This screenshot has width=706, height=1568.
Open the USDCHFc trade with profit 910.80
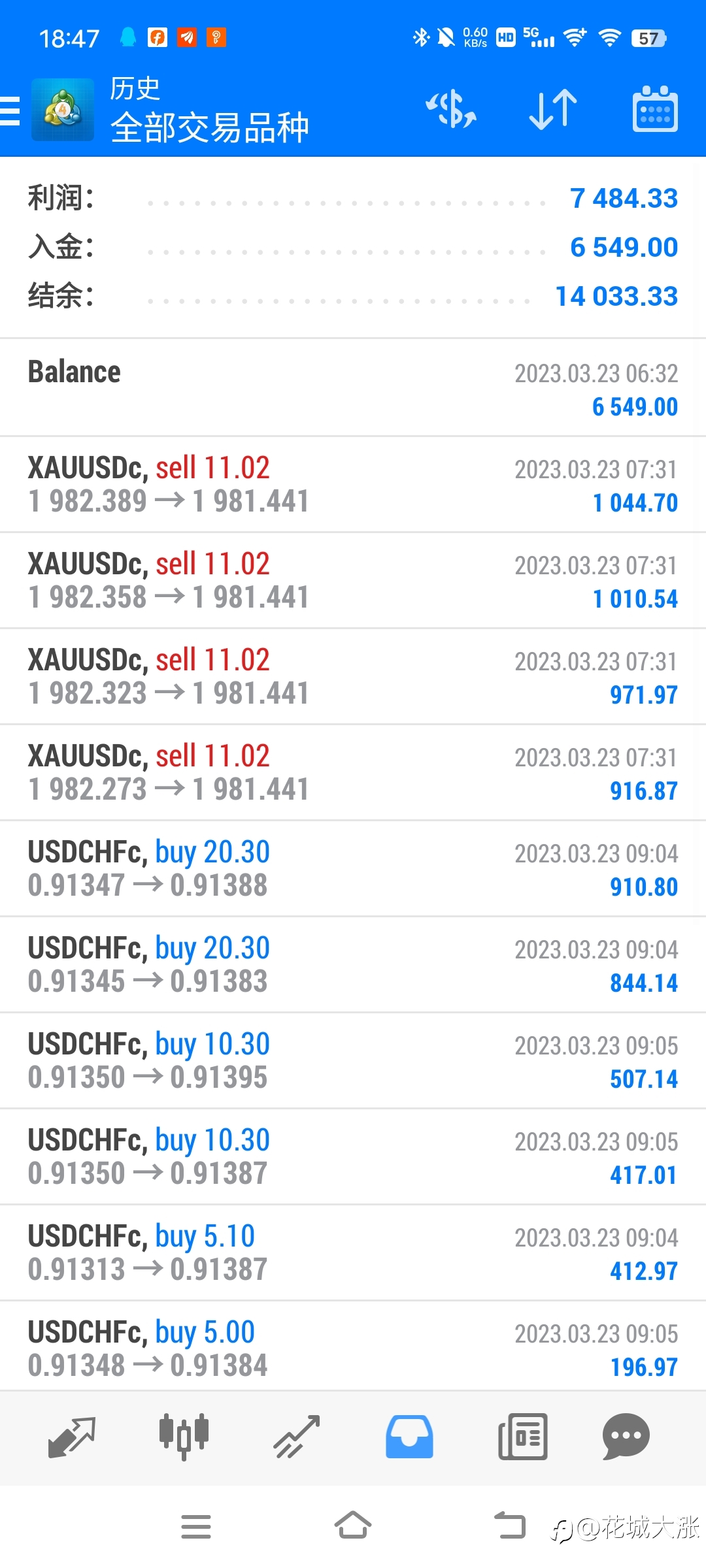coord(353,869)
